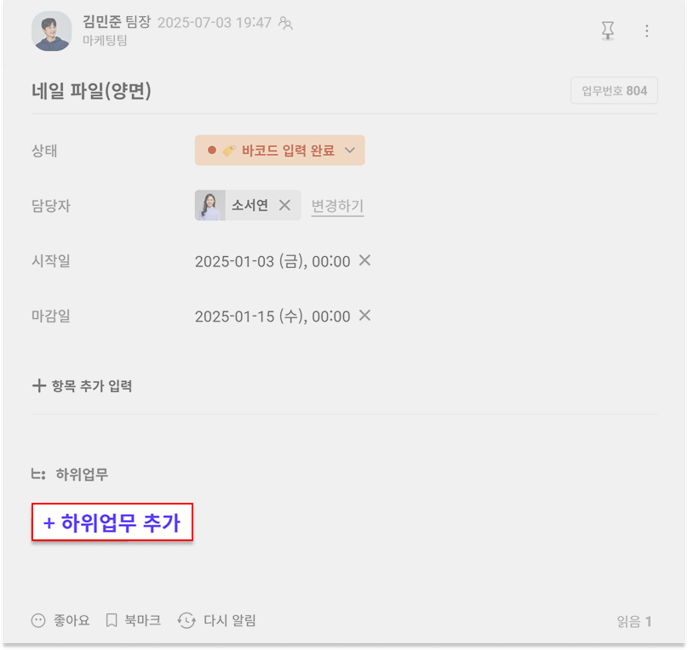Edit the due date 2025-01-15 (수)
This screenshot has height=650, width=688.
(272, 316)
